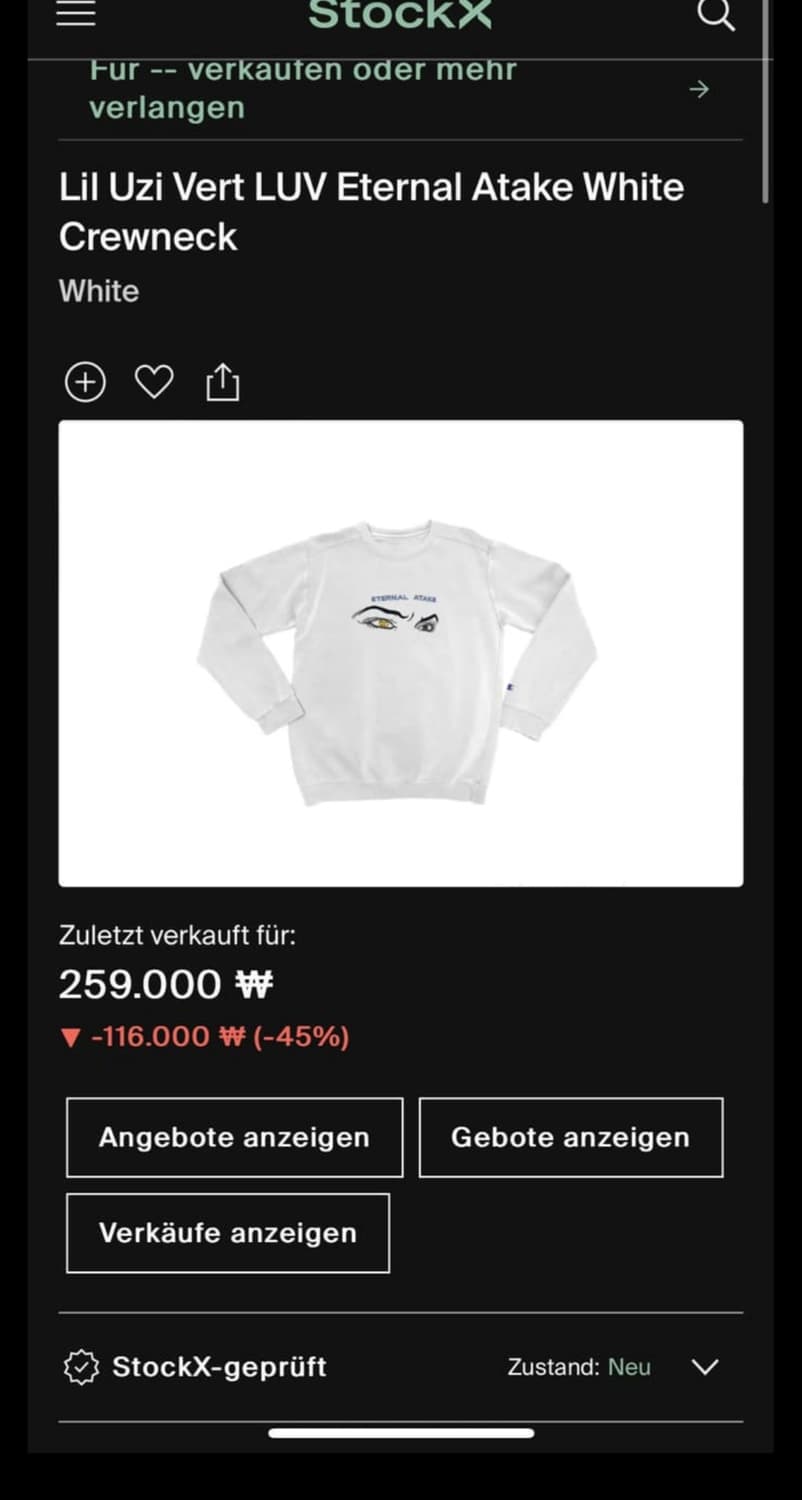Viewport: 802px width, 1500px height.
Task: Open the hamburger navigation menu
Action: [x=74, y=14]
